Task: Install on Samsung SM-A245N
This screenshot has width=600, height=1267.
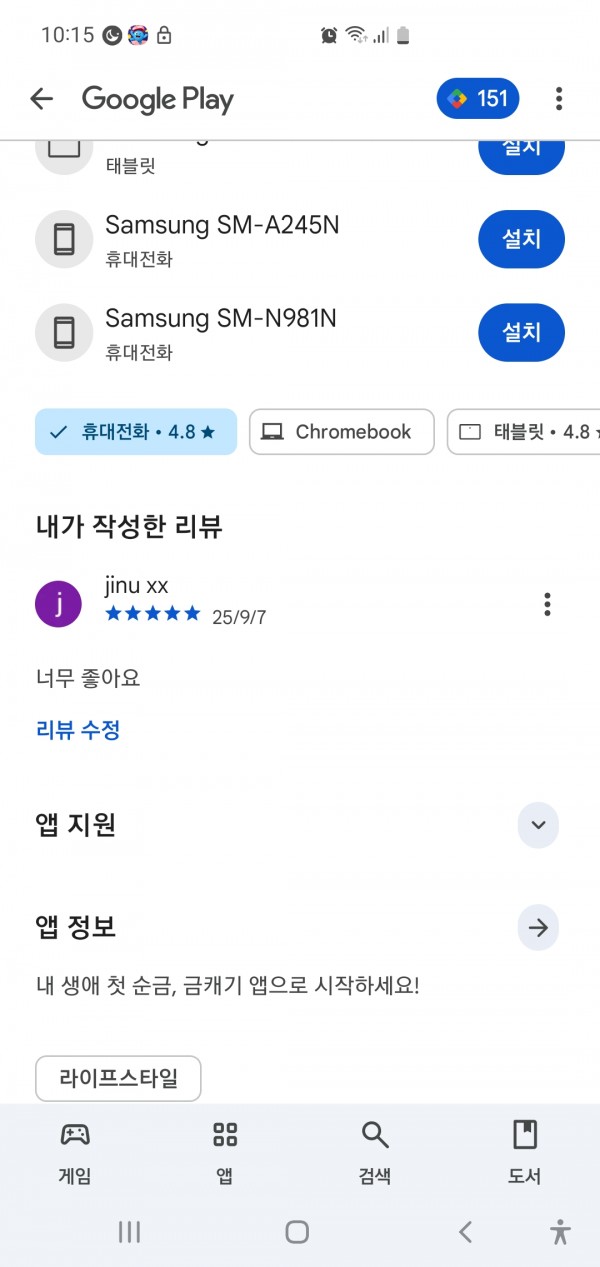Action: [521, 239]
